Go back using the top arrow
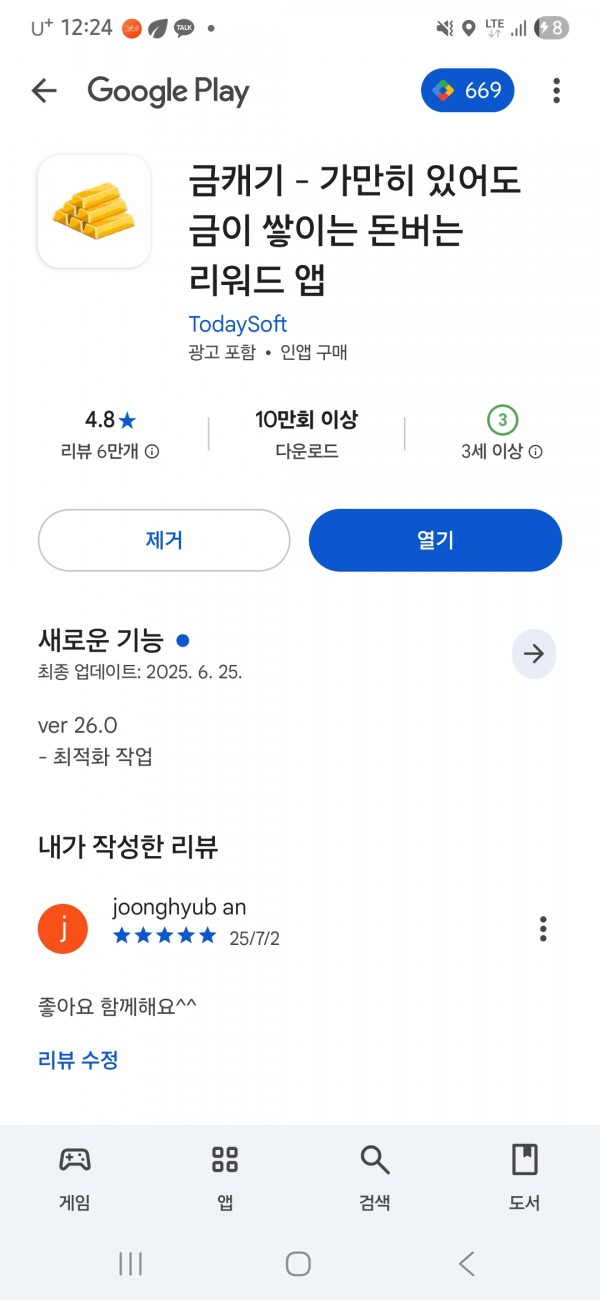 click(44, 91)
